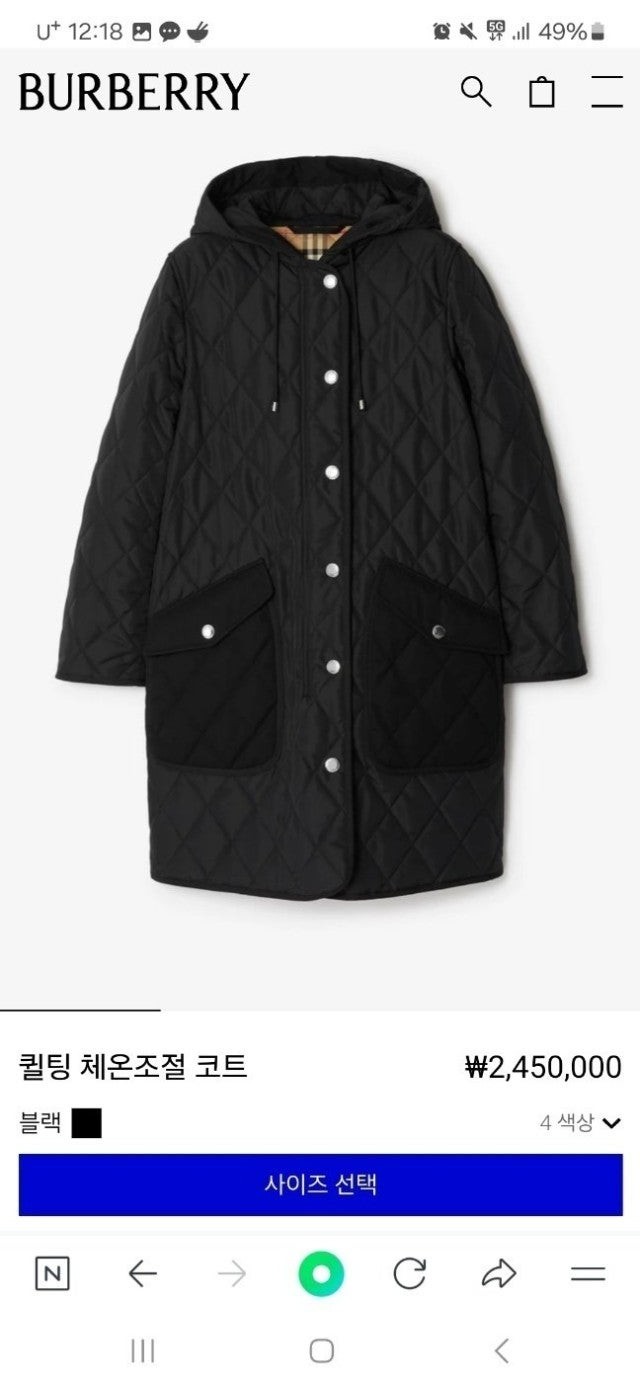
Task: Tap the 사이즈 선택 button
Action: 320,1185
